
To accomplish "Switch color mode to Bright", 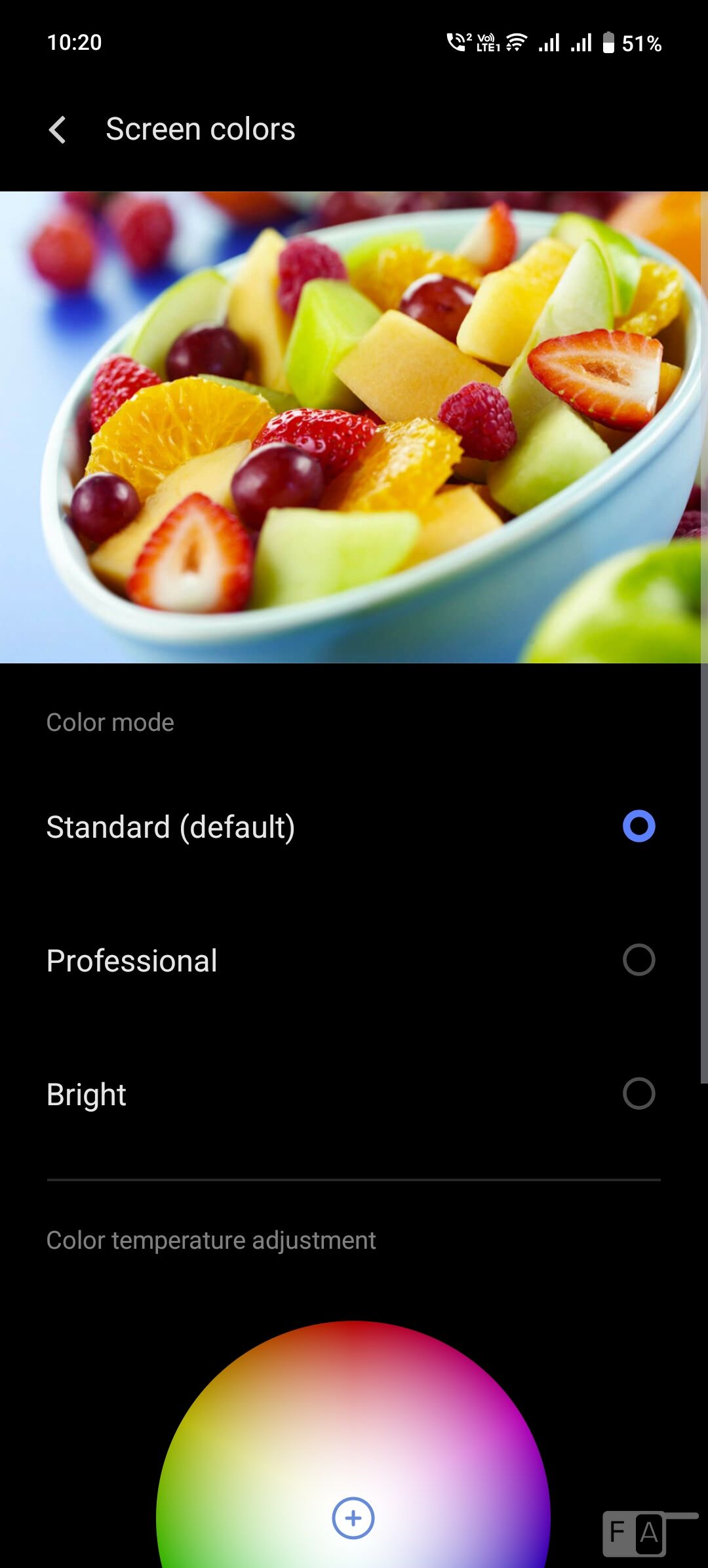I will (x=353, y=1094).
